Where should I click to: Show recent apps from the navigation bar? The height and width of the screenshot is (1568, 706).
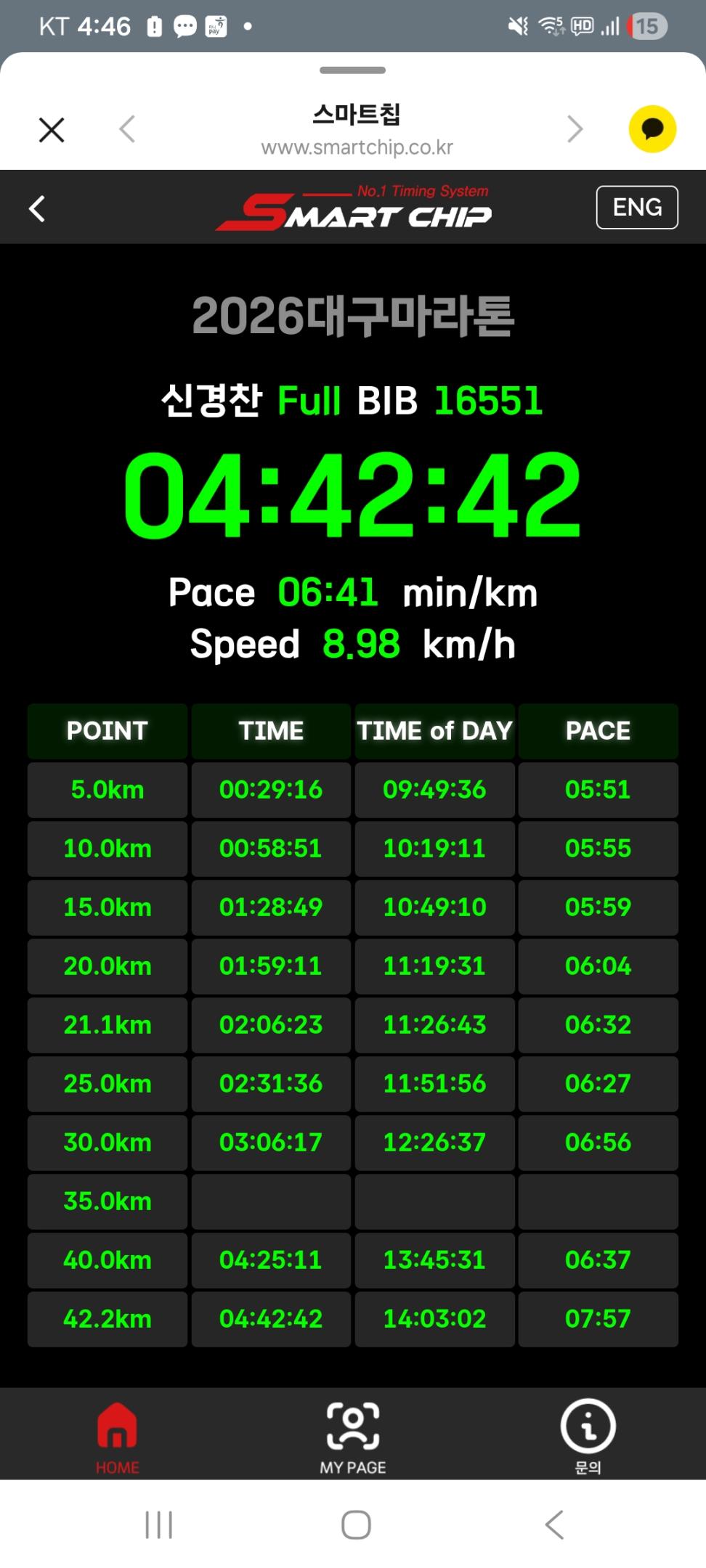click(158, 1524)
